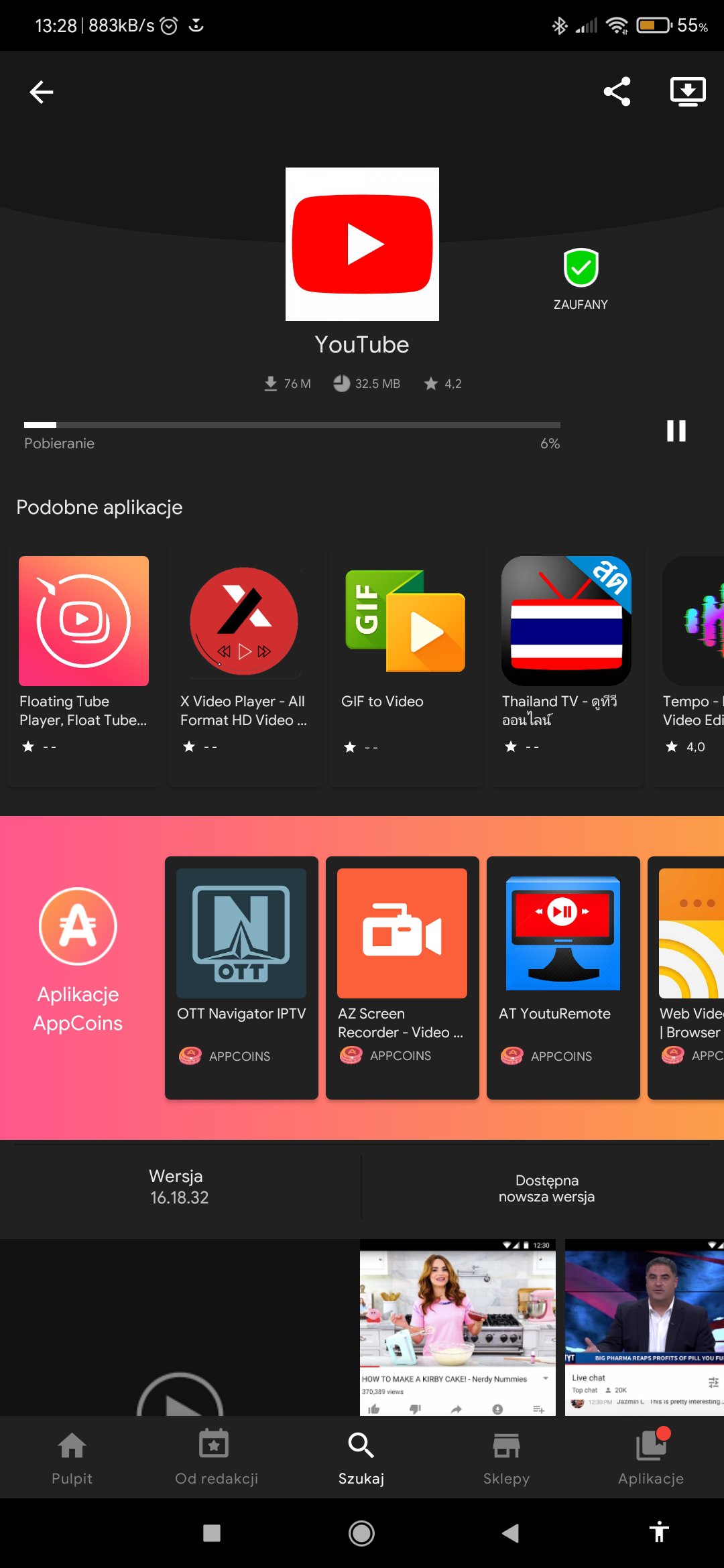The image size is (724, 1568).
Task: Switch to the Aplikacje tab
Action: click(651, 1458)
